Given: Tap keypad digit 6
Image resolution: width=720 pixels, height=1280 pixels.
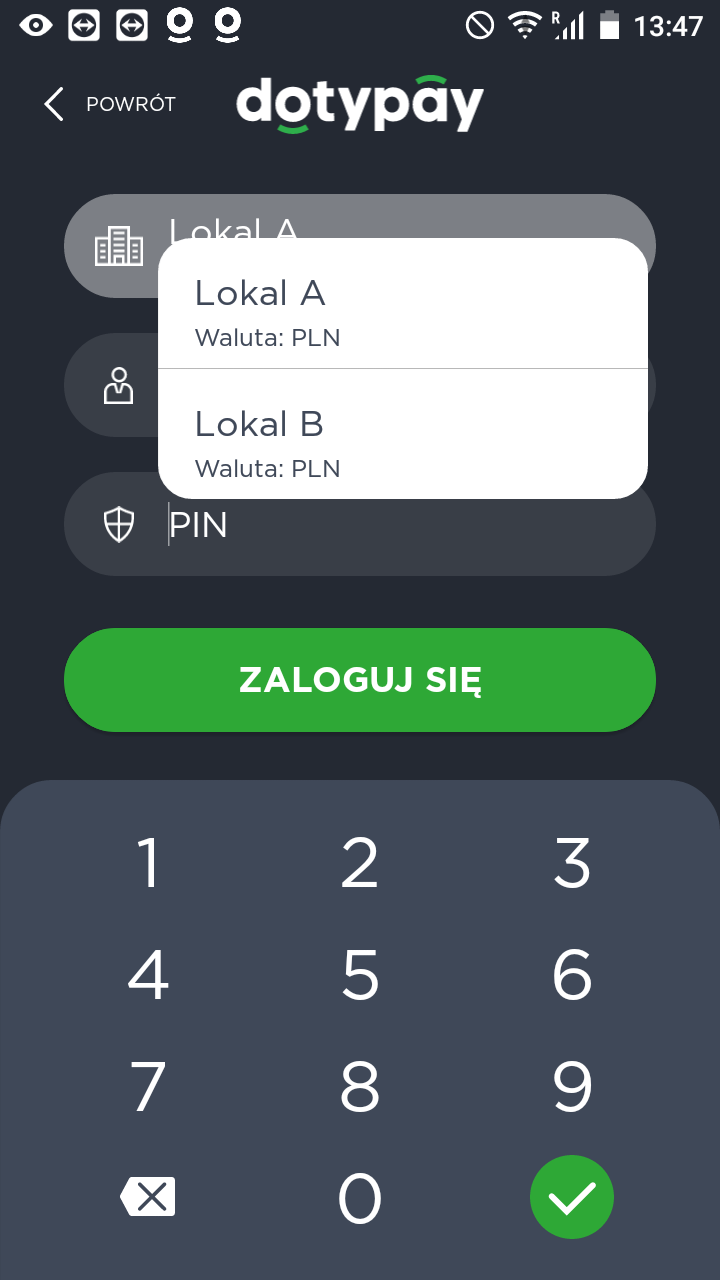Looking at the screenshot, I should [572, 975].
